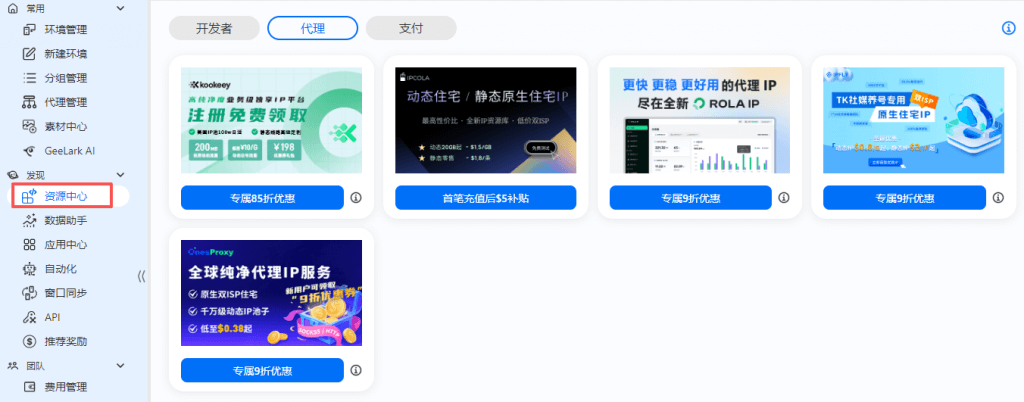Go to 应用中心
The image size is (1024, 402).
[x=65, y=244]
